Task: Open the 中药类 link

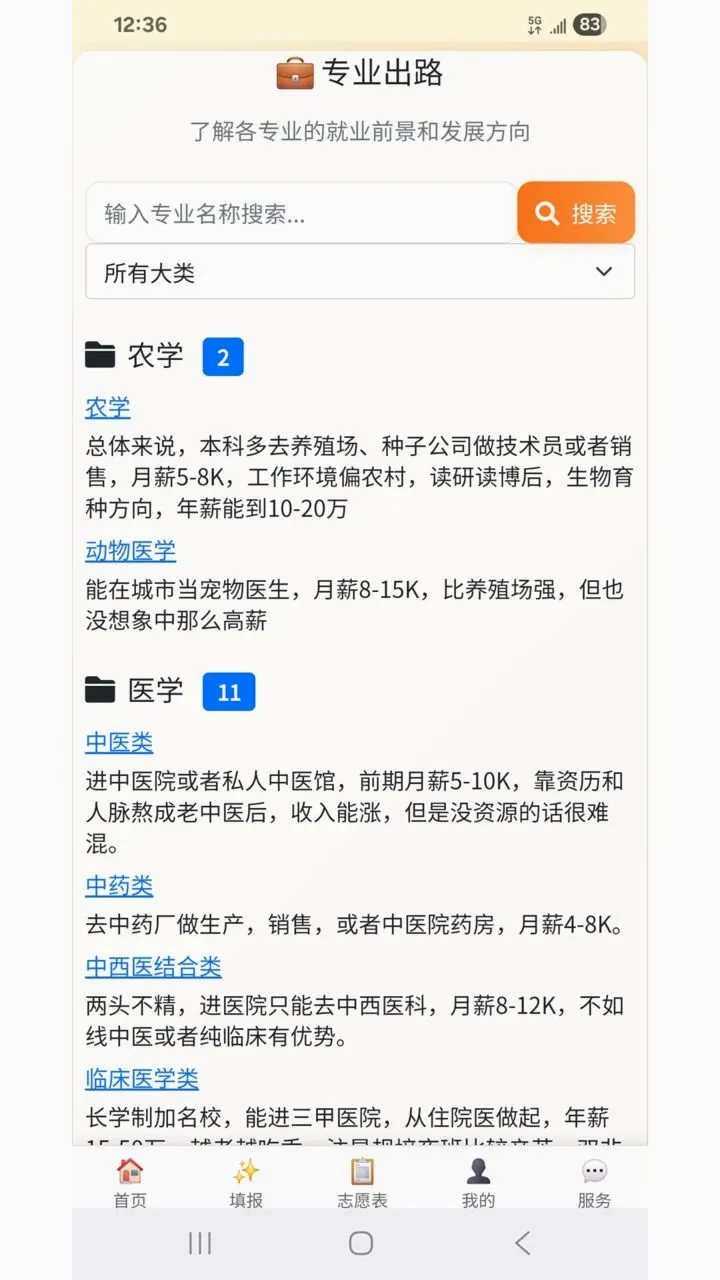Action: pyautogui.click(x=119, y=886)
